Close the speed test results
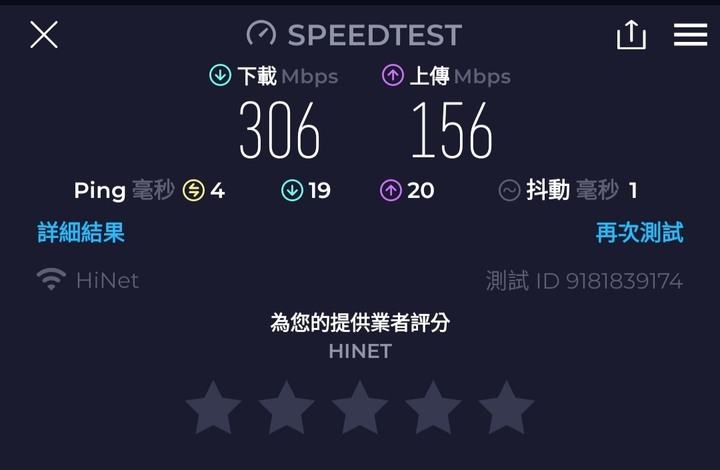720x470 pixels. pyautogui.click(x=44, y=35)
